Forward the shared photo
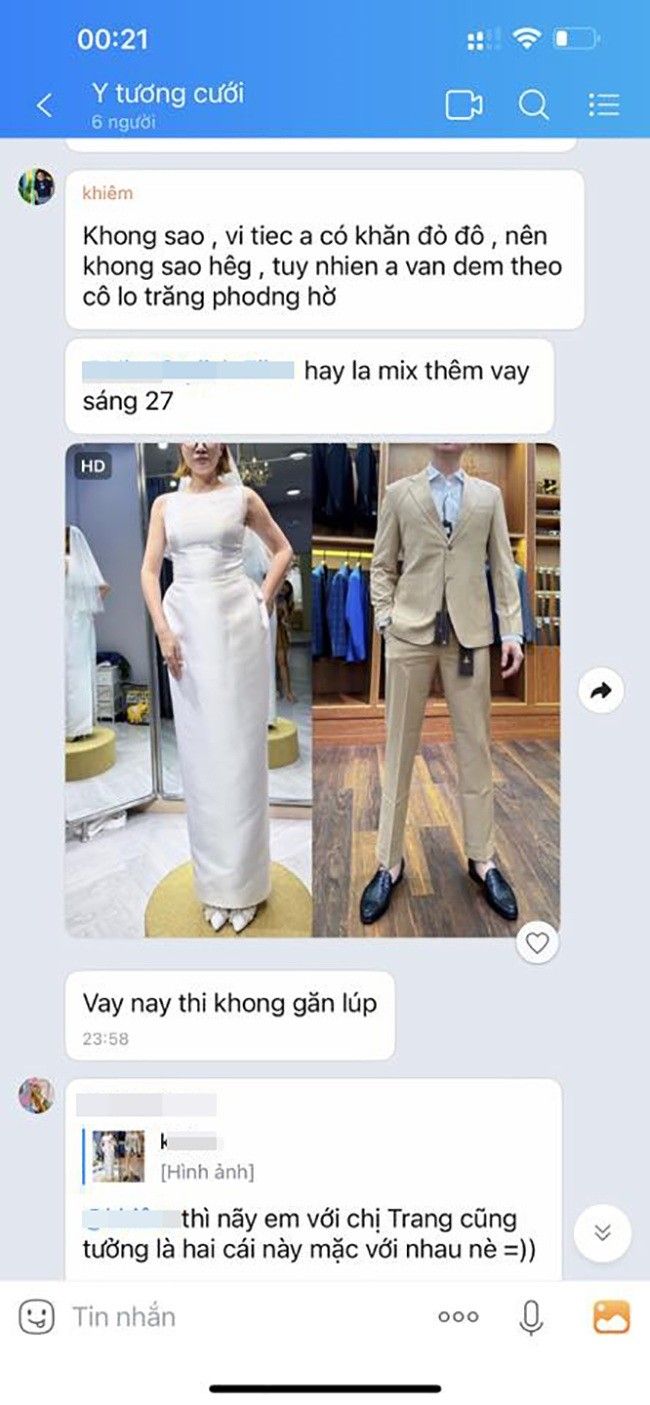The image size is (650, 1405). point(601,690)
